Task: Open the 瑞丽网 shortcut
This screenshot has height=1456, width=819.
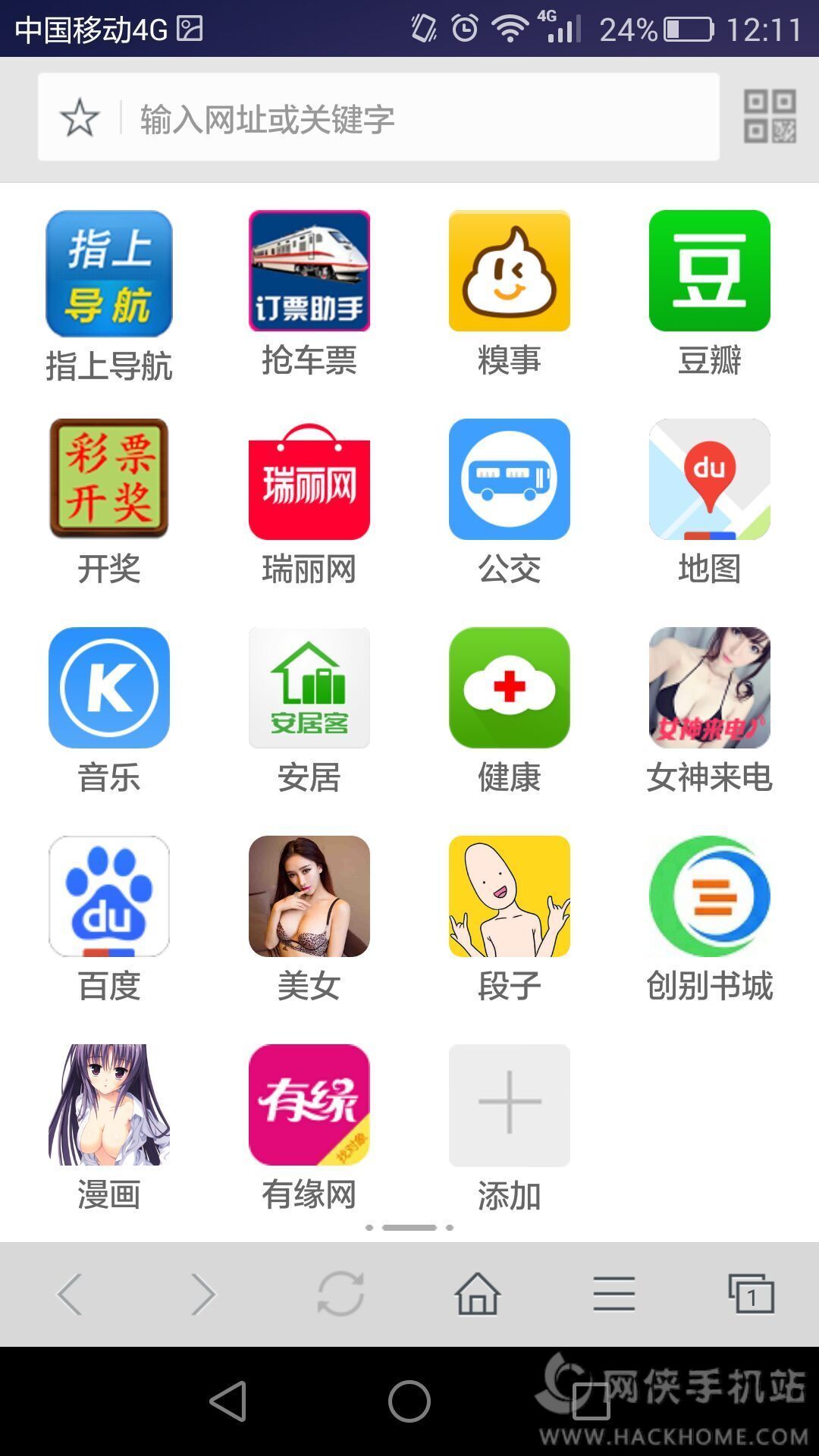Action: point(309,479)
